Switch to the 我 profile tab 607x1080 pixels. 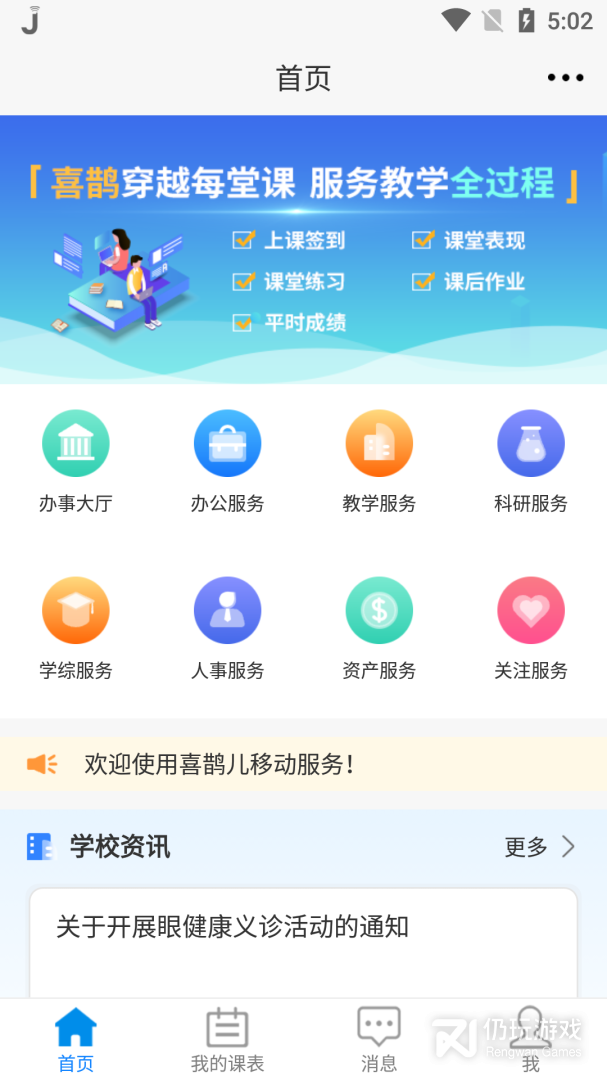(530, 1040)
